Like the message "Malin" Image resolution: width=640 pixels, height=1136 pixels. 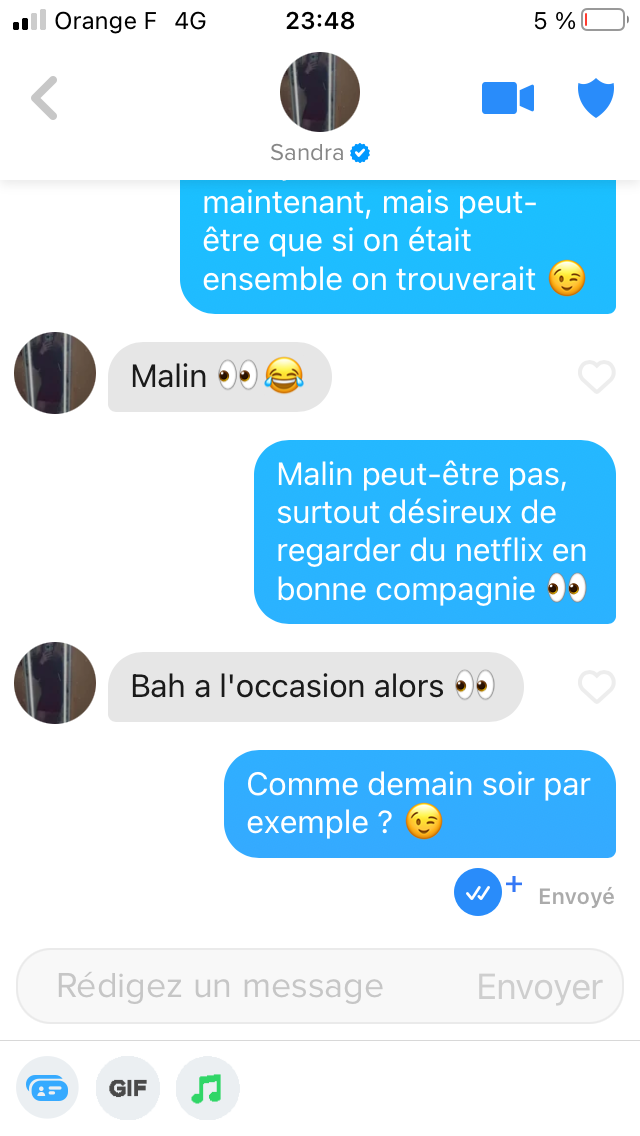597,377
